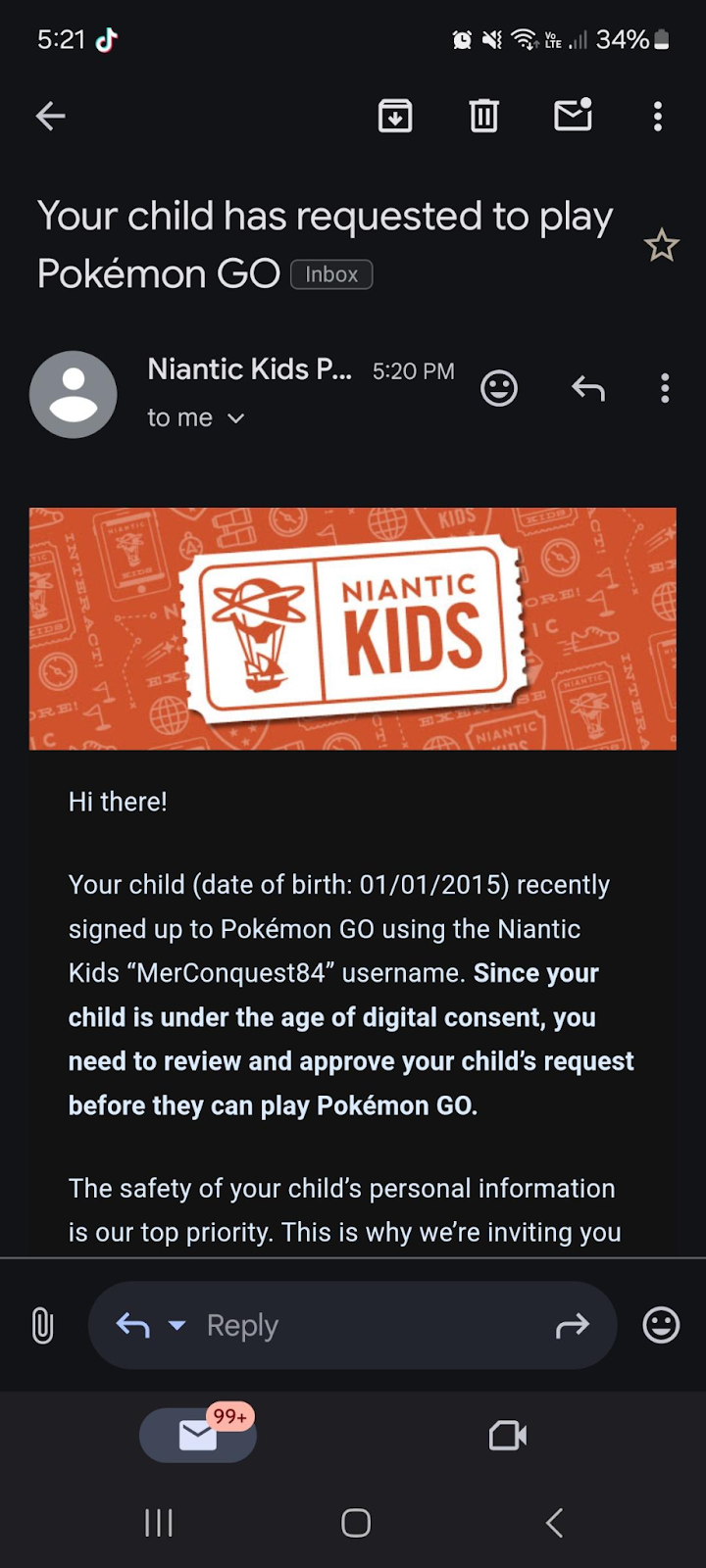Mark this email as unread

click(573, 117)
